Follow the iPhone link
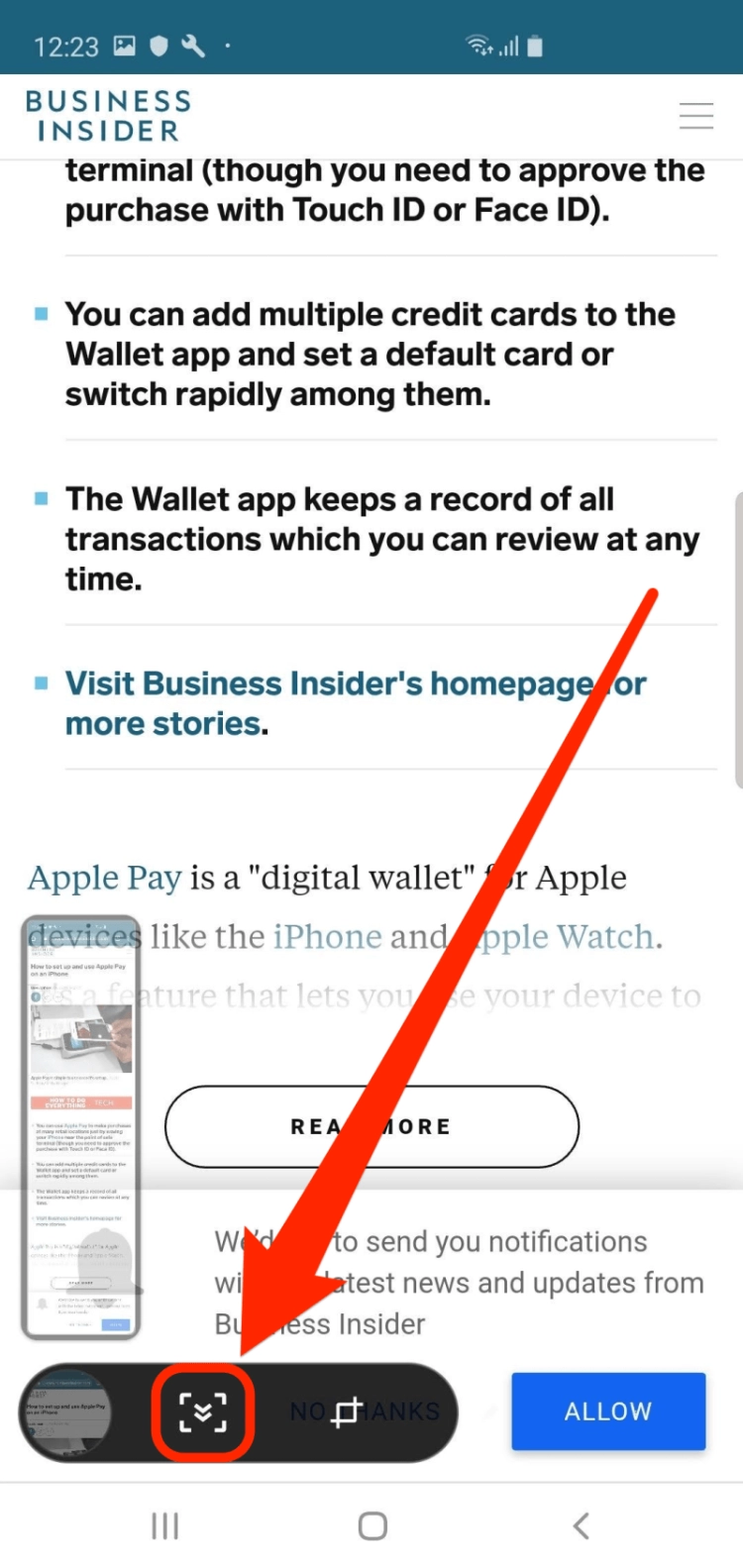Image resolution: width=743 pixels, height=1568 pixels. 327,937
